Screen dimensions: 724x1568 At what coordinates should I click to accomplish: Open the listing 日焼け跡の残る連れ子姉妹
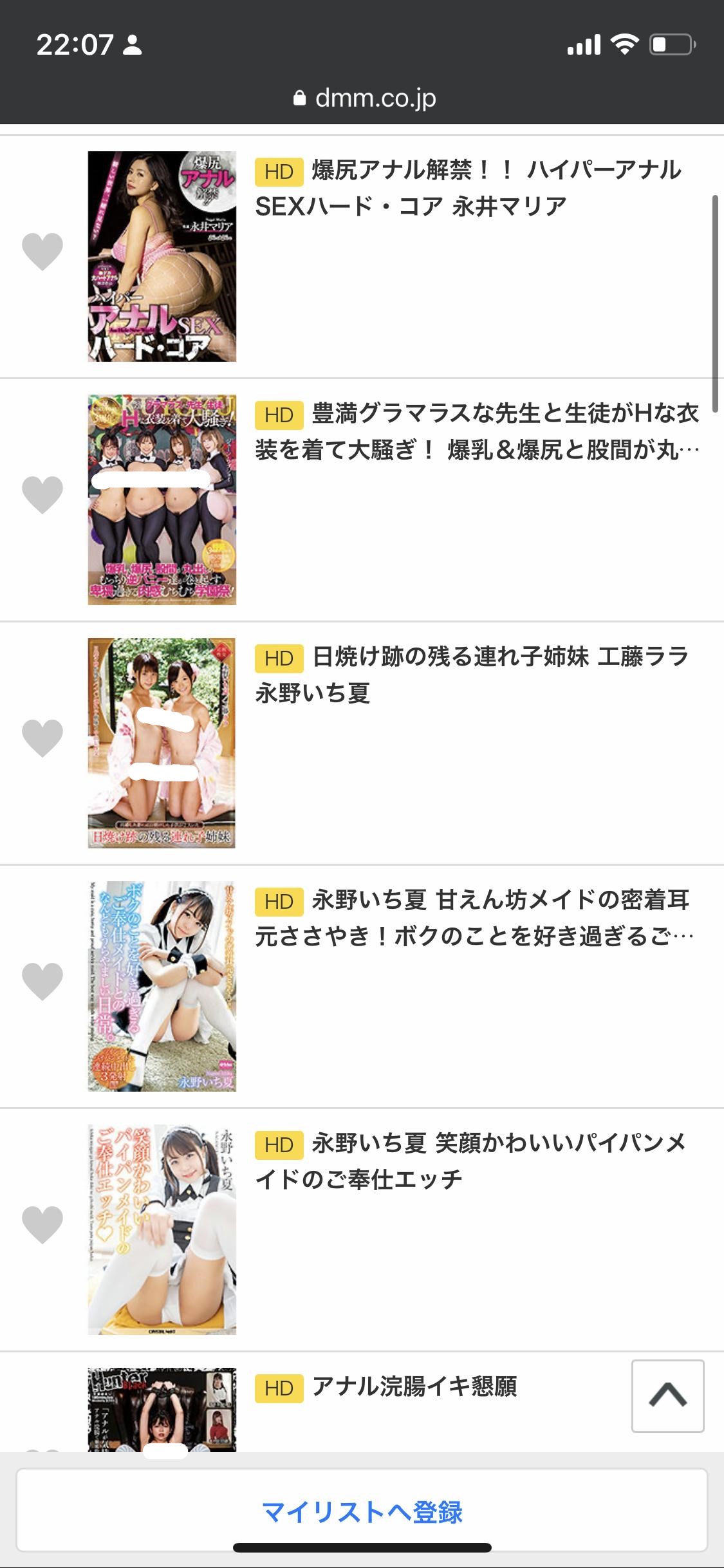[471, 675]
